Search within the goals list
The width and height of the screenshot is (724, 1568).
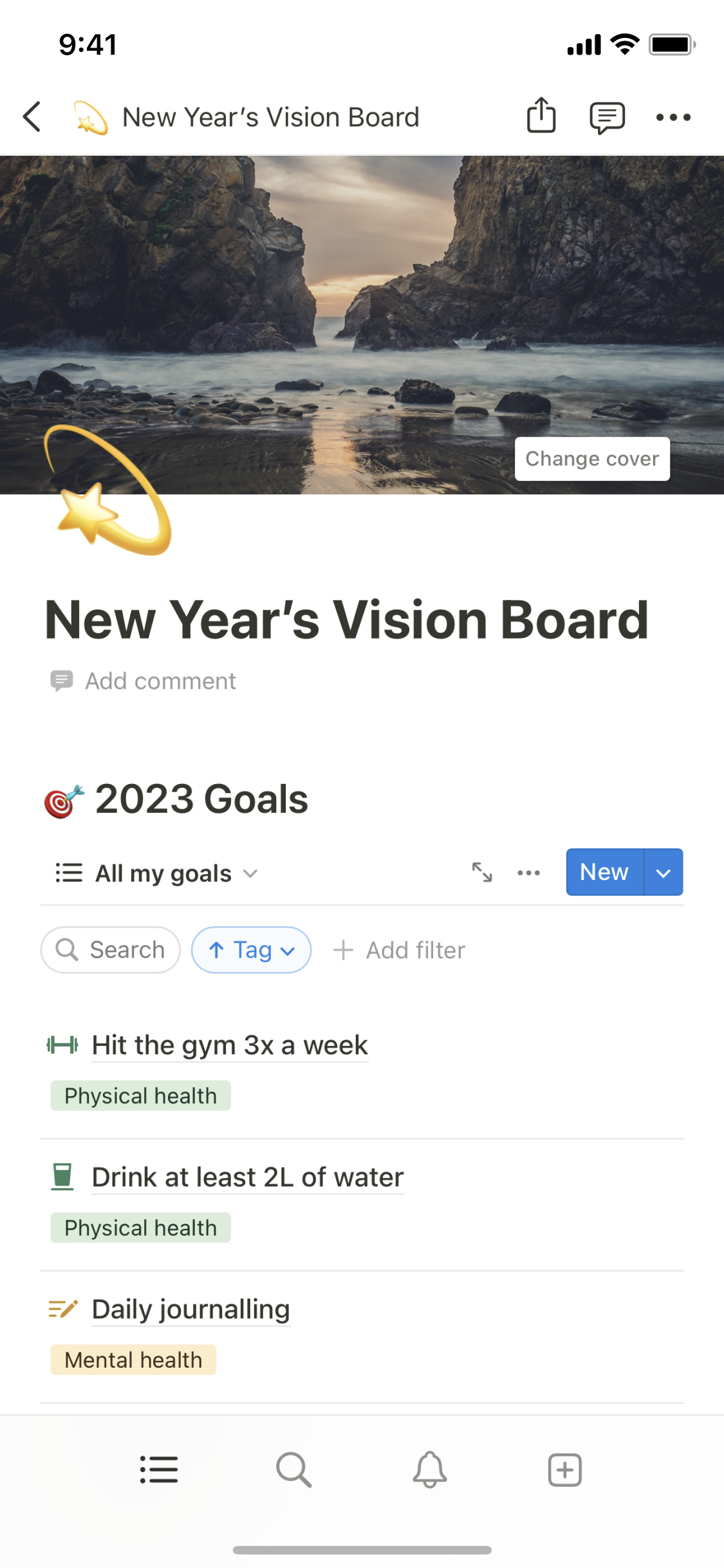[x=111, y=950]
